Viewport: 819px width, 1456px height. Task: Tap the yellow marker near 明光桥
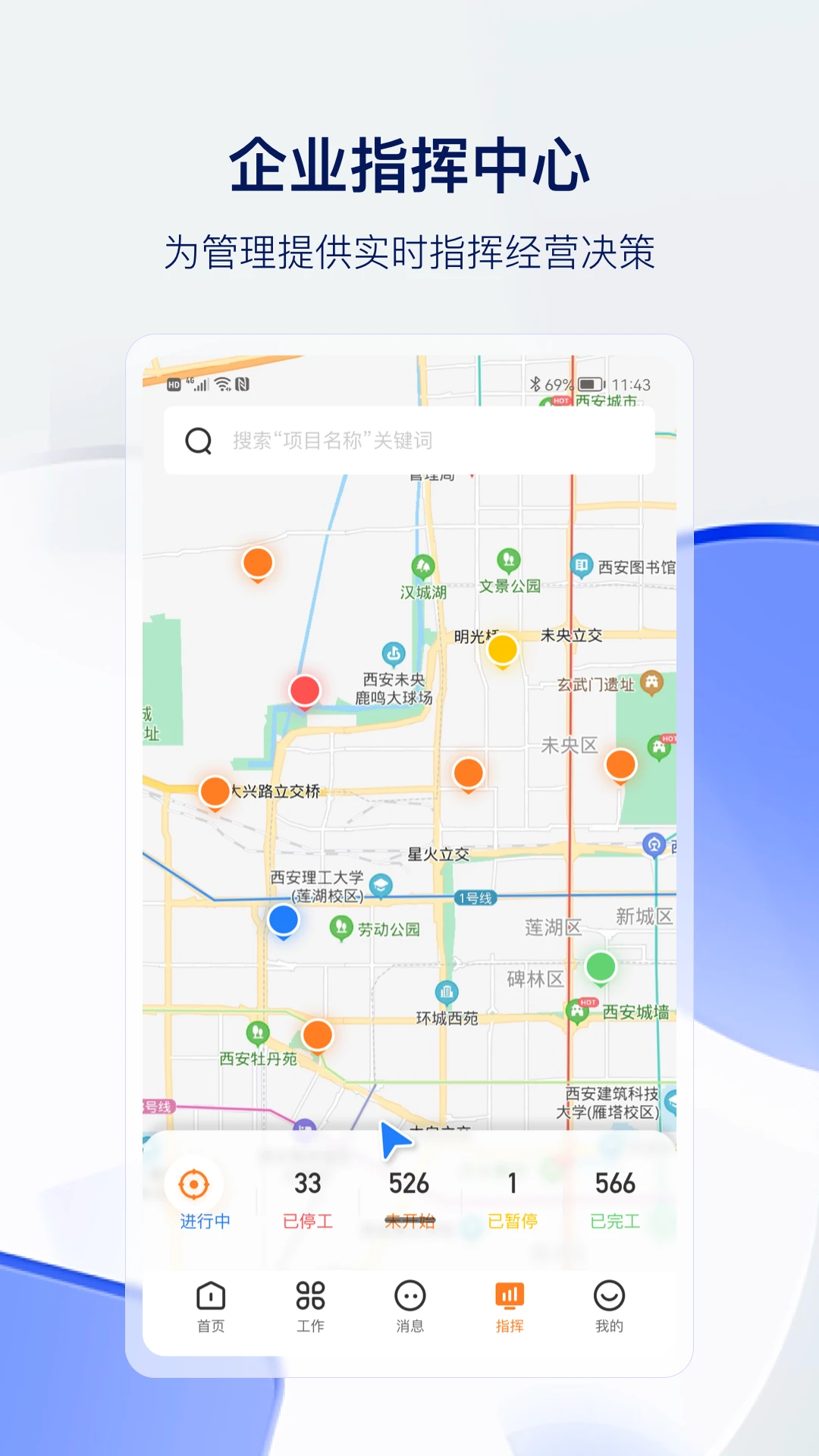[501, 650]
